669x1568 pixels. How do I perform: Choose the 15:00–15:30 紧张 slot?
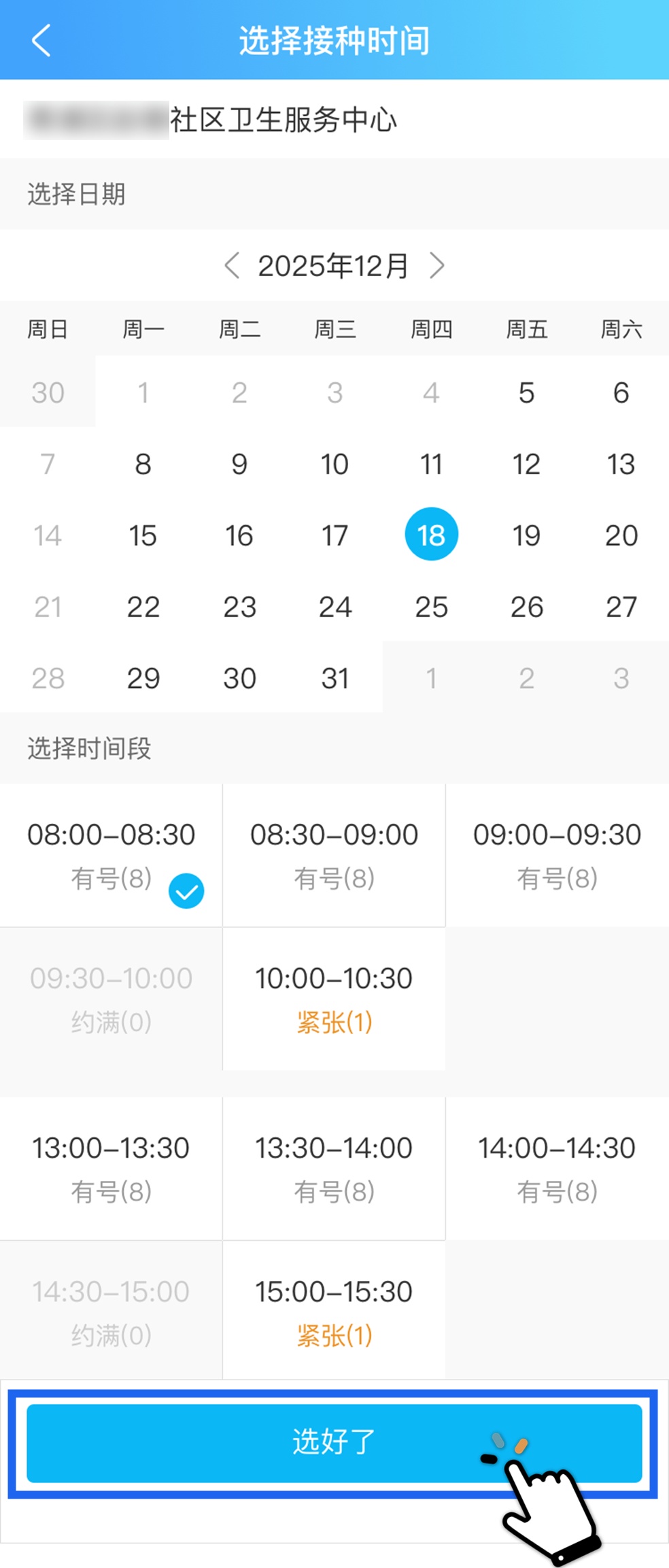334,1312
